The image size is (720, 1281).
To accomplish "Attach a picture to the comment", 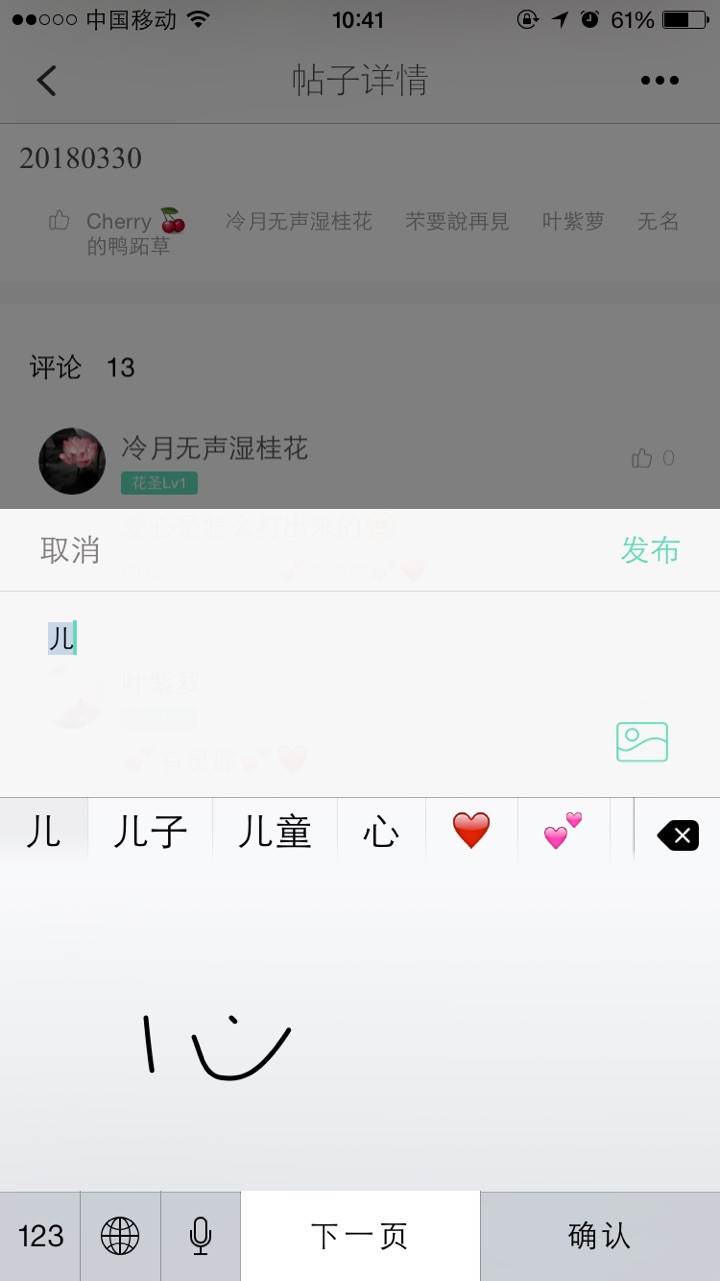I will coord(641,741).
